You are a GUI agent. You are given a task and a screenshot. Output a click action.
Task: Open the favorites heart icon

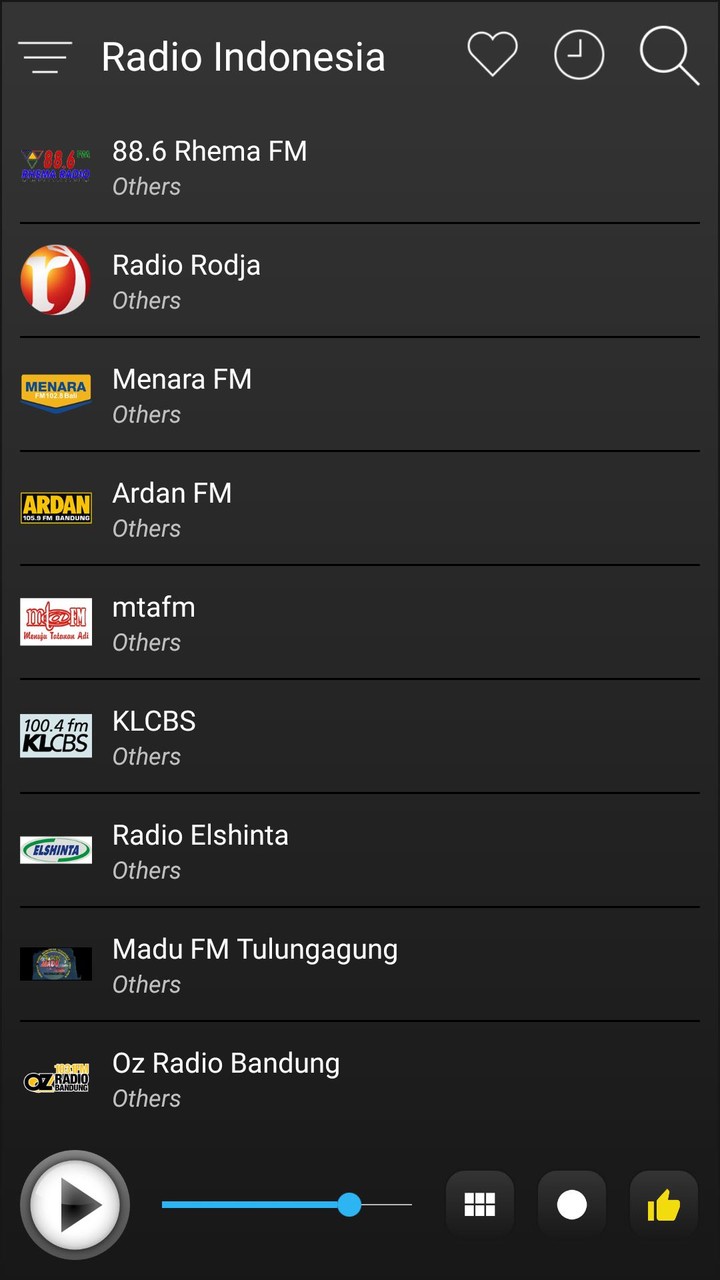click(x=491, y=56)
